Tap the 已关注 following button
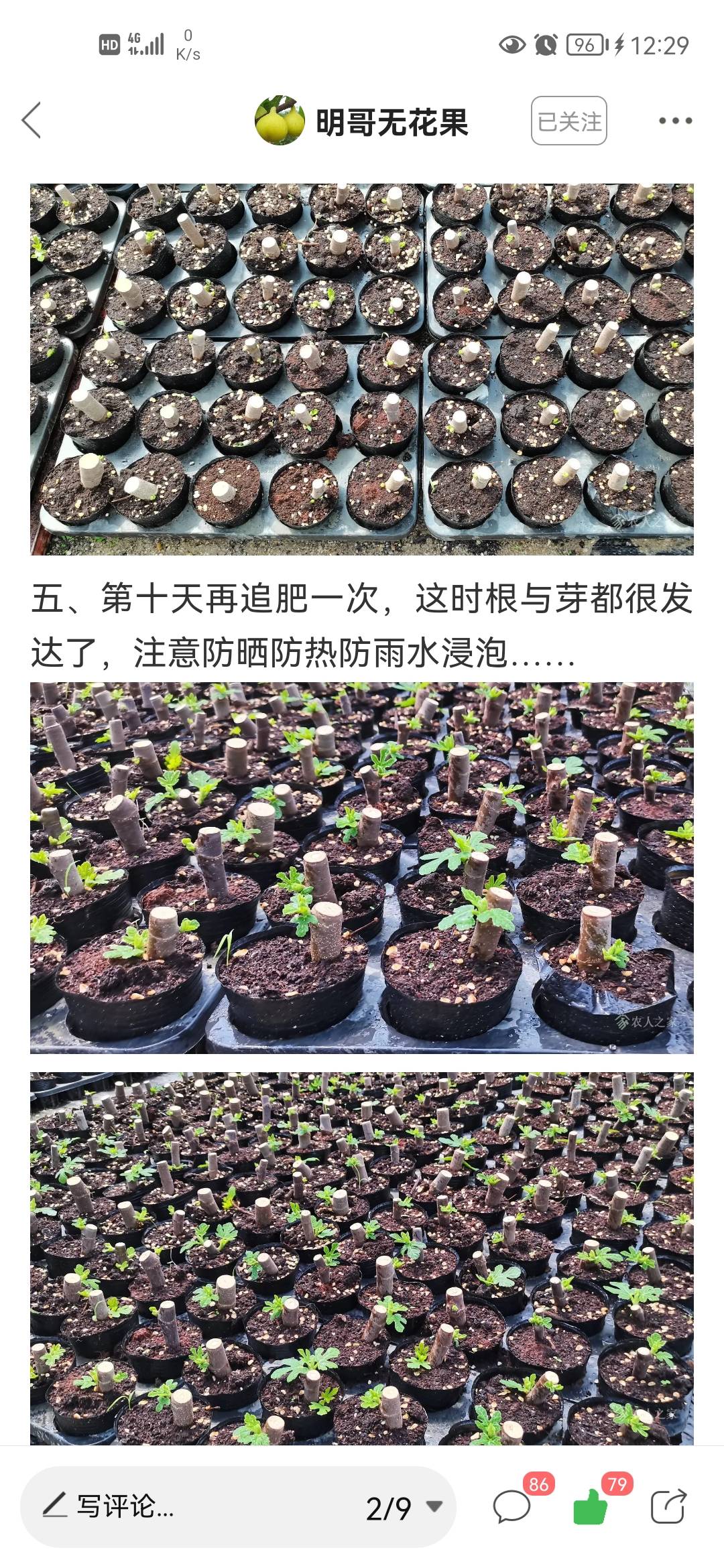 tap(568, 121)
